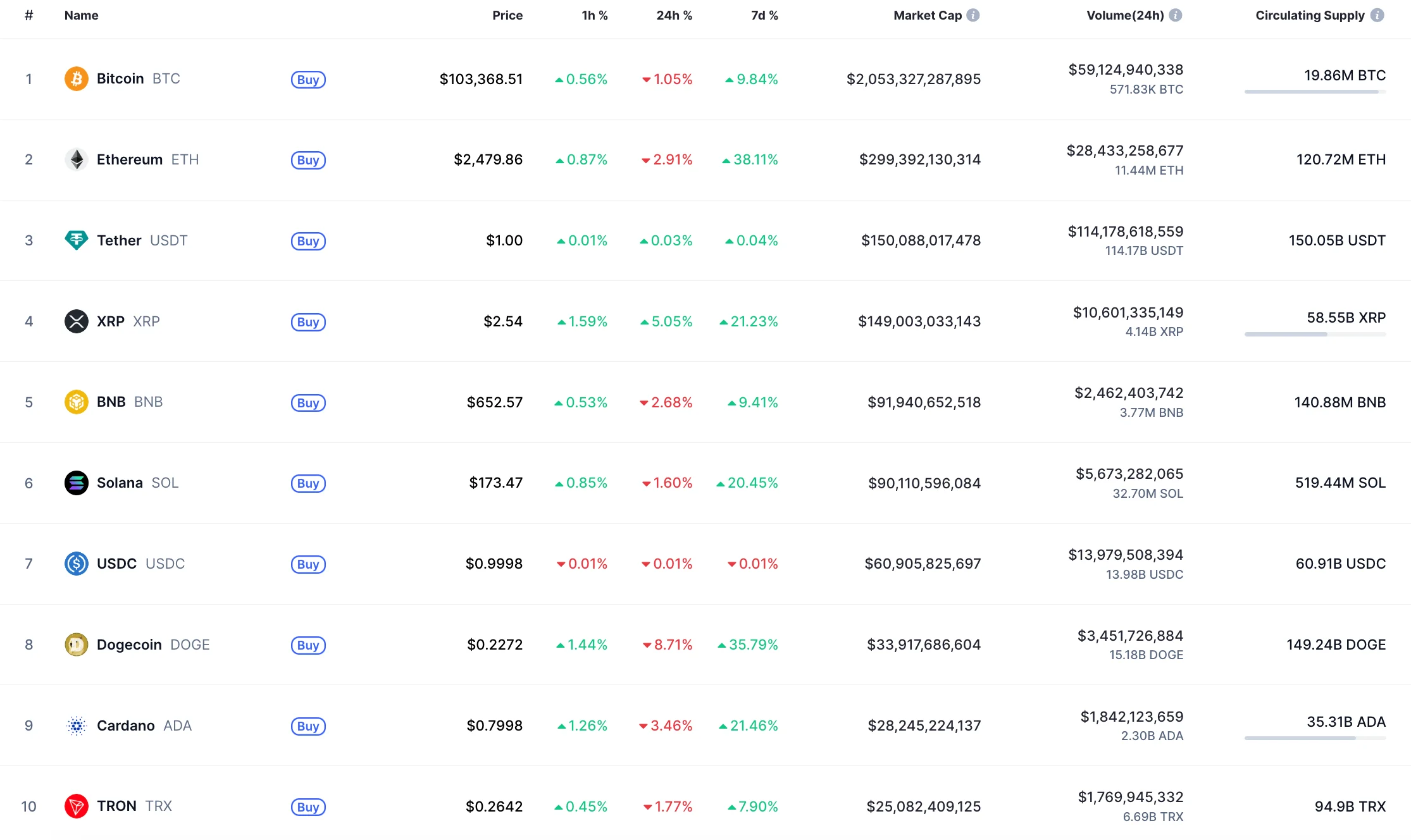Open the USDC coin page
This screenshot has height=840, width=1411.
[116, 564]
